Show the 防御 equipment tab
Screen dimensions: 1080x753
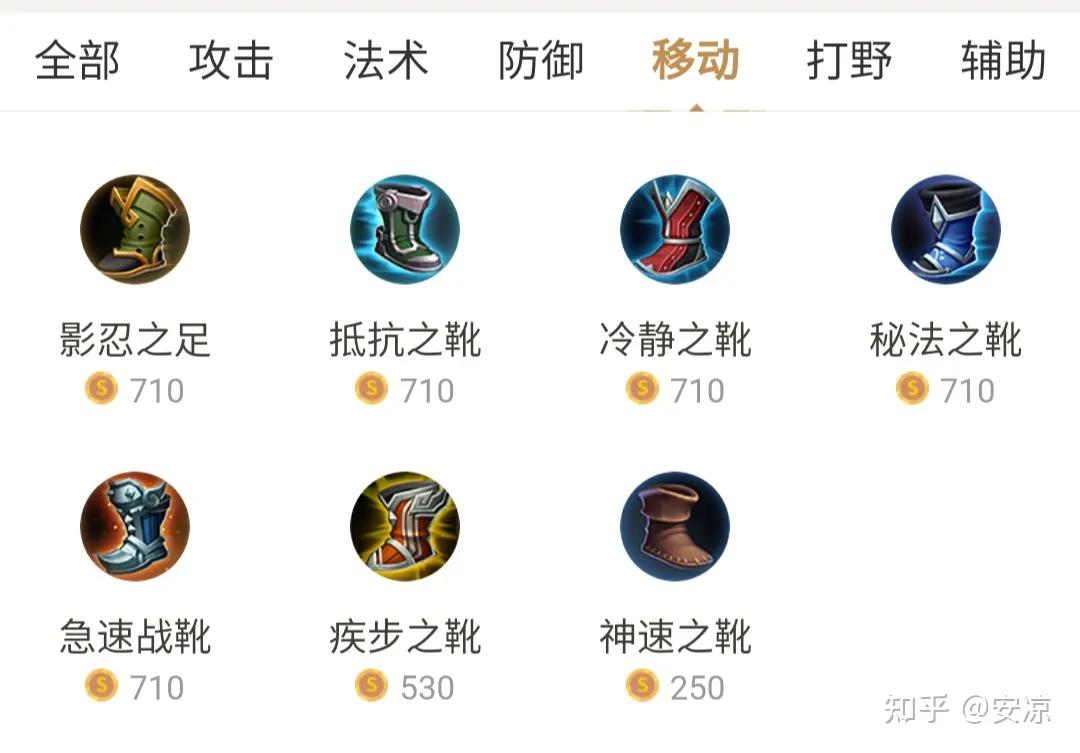pos(540,61)
